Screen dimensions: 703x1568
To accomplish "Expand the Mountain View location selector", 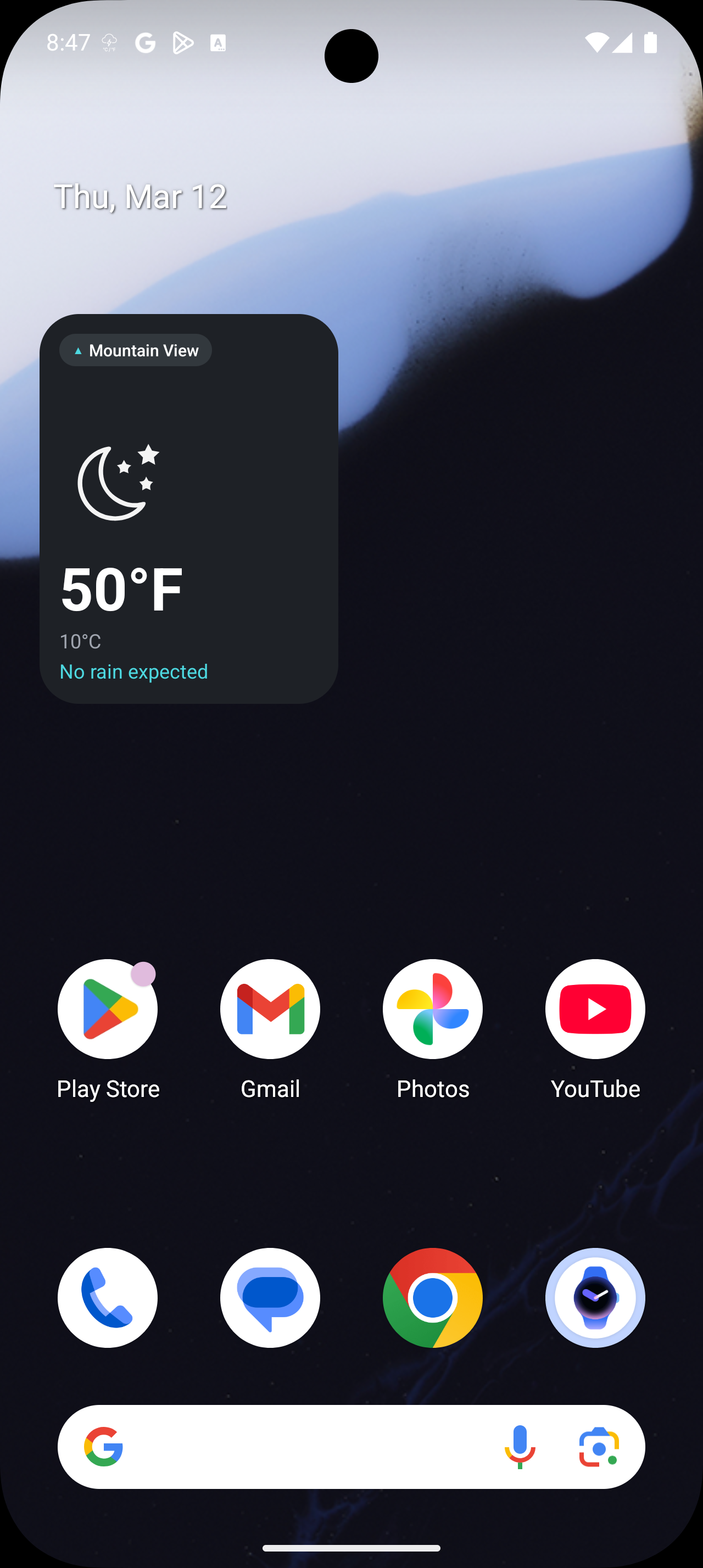I will coord(135,350).
